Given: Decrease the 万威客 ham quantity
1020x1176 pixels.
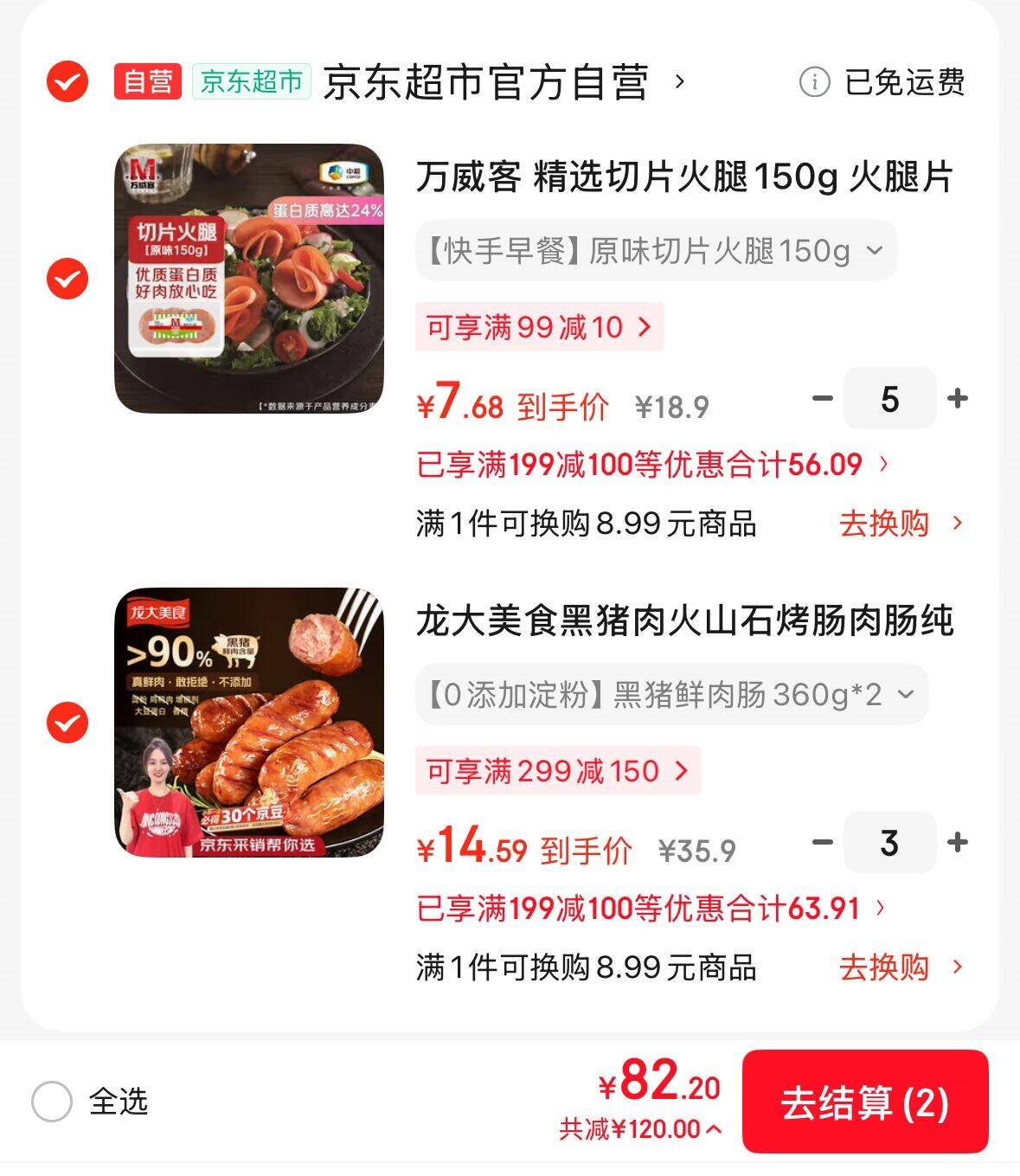Looking at the screenshot, I should pos(822,399).
